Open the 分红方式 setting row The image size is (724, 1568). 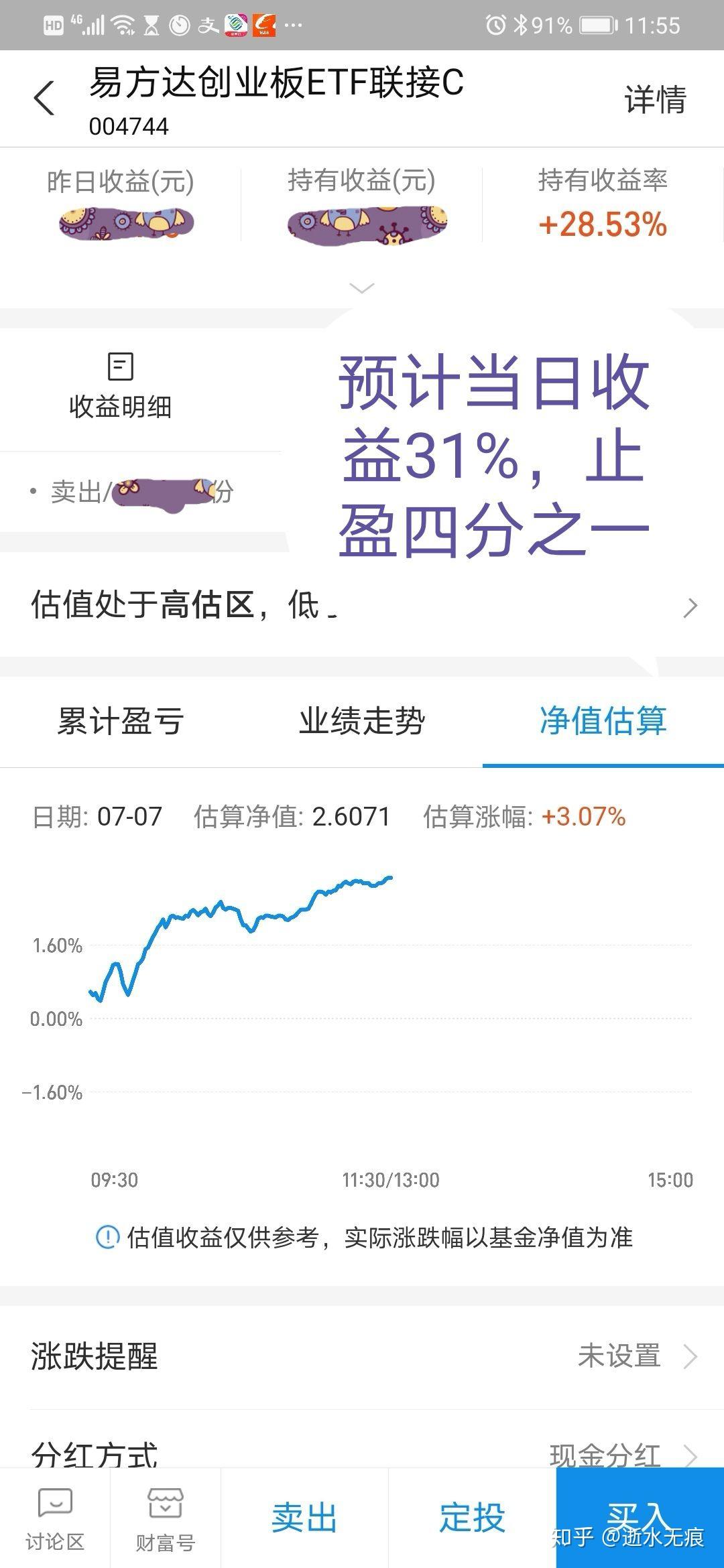(x=362, y=1454)
